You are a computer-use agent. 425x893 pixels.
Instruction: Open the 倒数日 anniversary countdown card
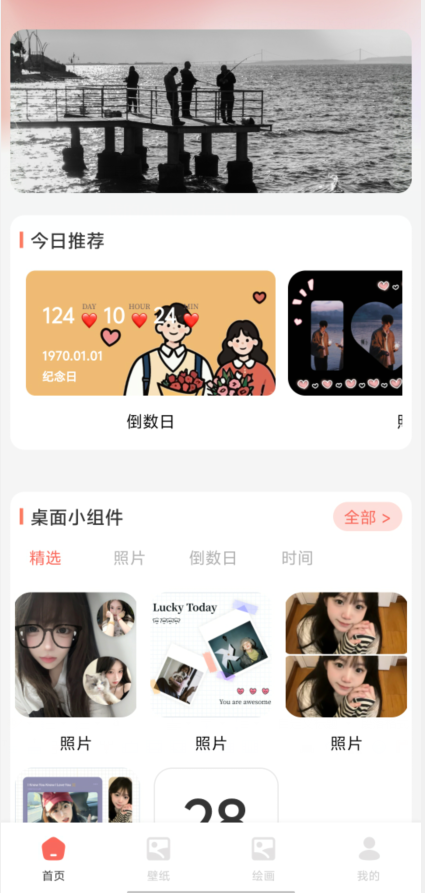pos(150,333)
